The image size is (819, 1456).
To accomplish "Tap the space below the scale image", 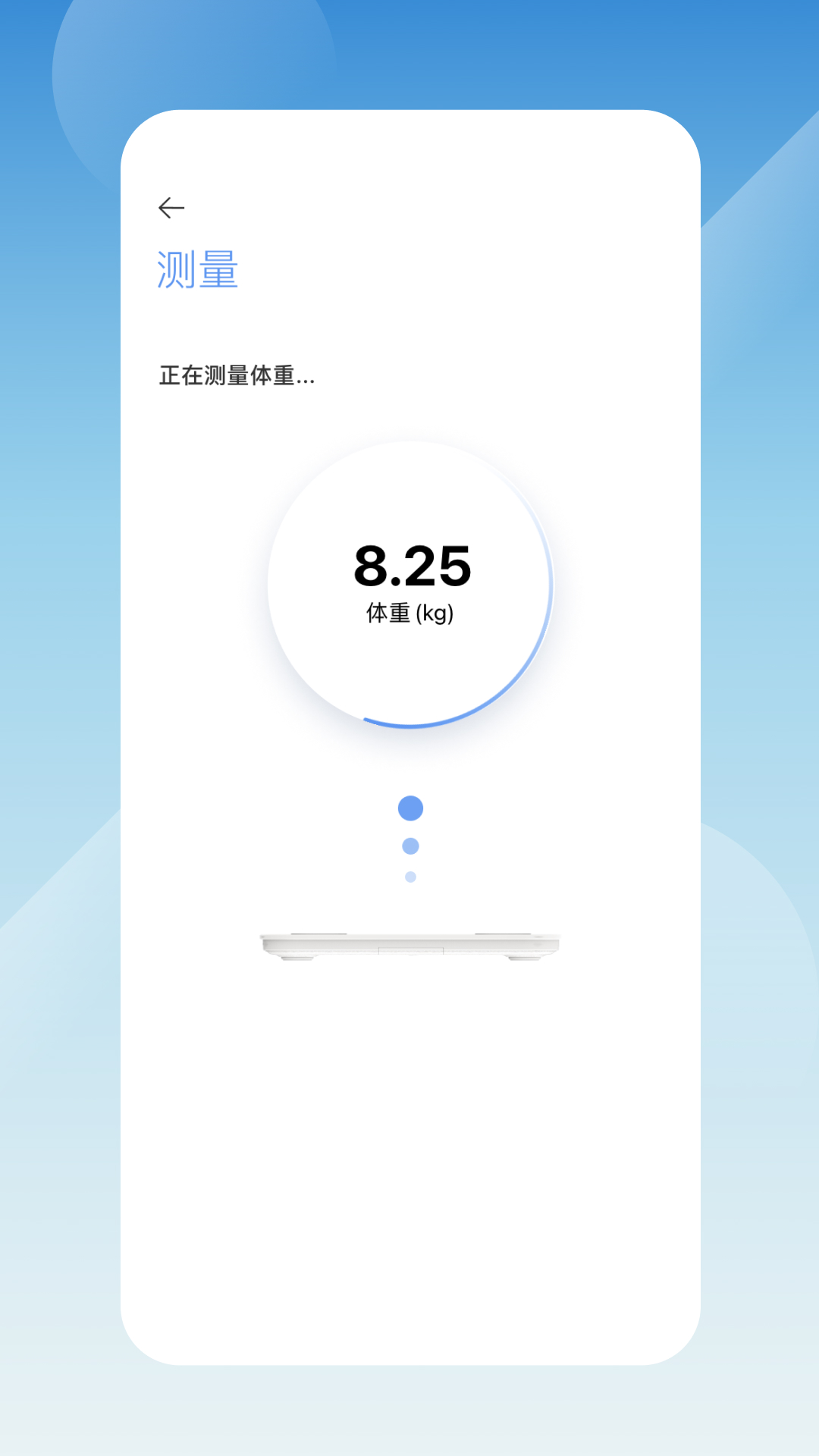I will (409, 1100).
